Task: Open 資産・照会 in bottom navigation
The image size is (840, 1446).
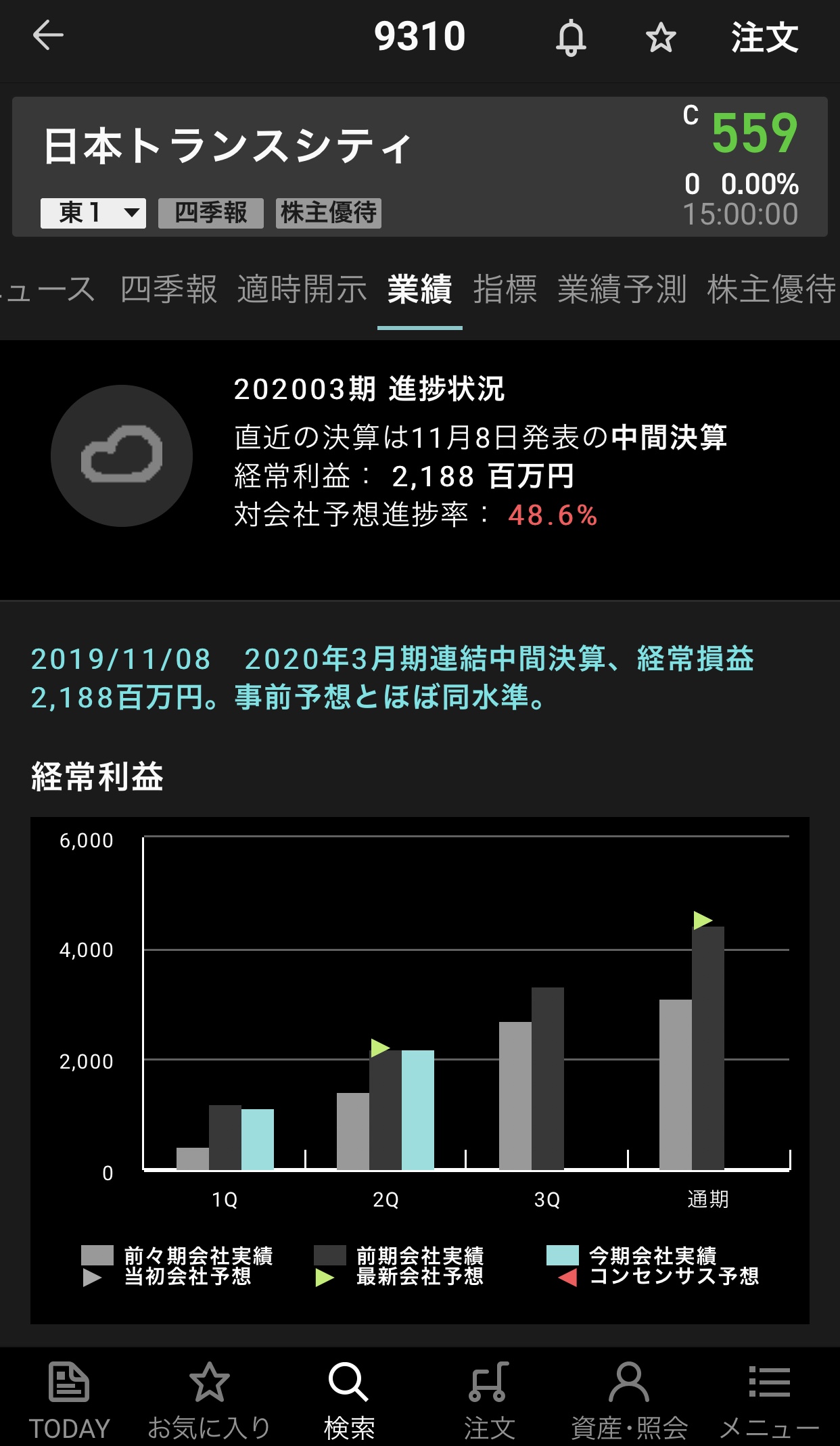Action: 629,1399
